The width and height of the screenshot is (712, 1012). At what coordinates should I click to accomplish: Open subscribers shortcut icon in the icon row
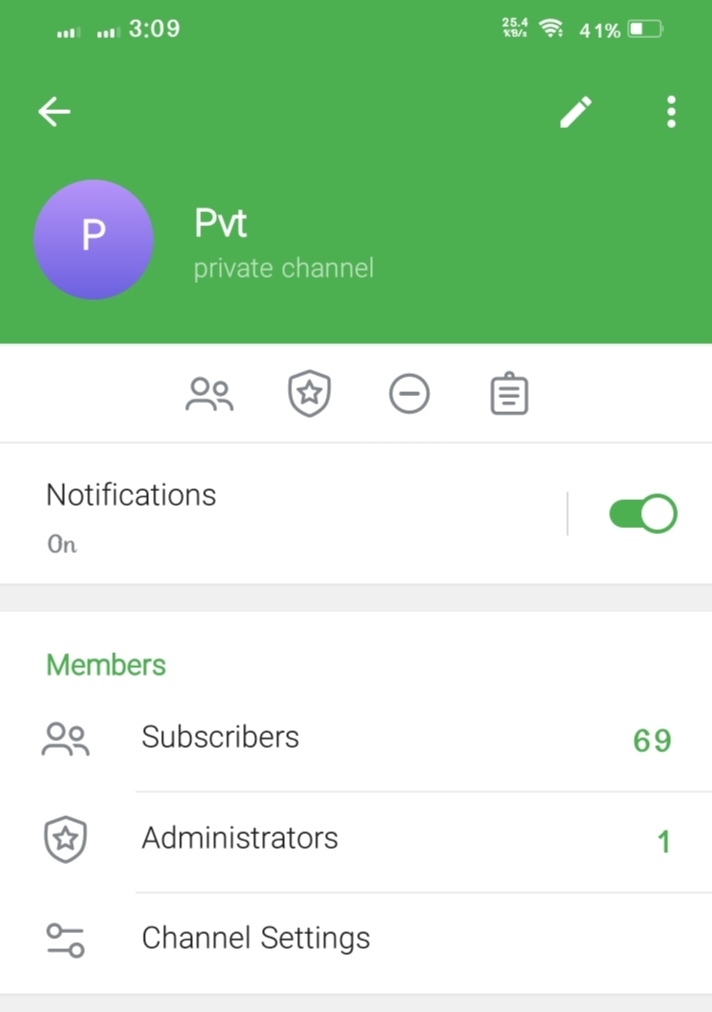click(x=209, y=395)
